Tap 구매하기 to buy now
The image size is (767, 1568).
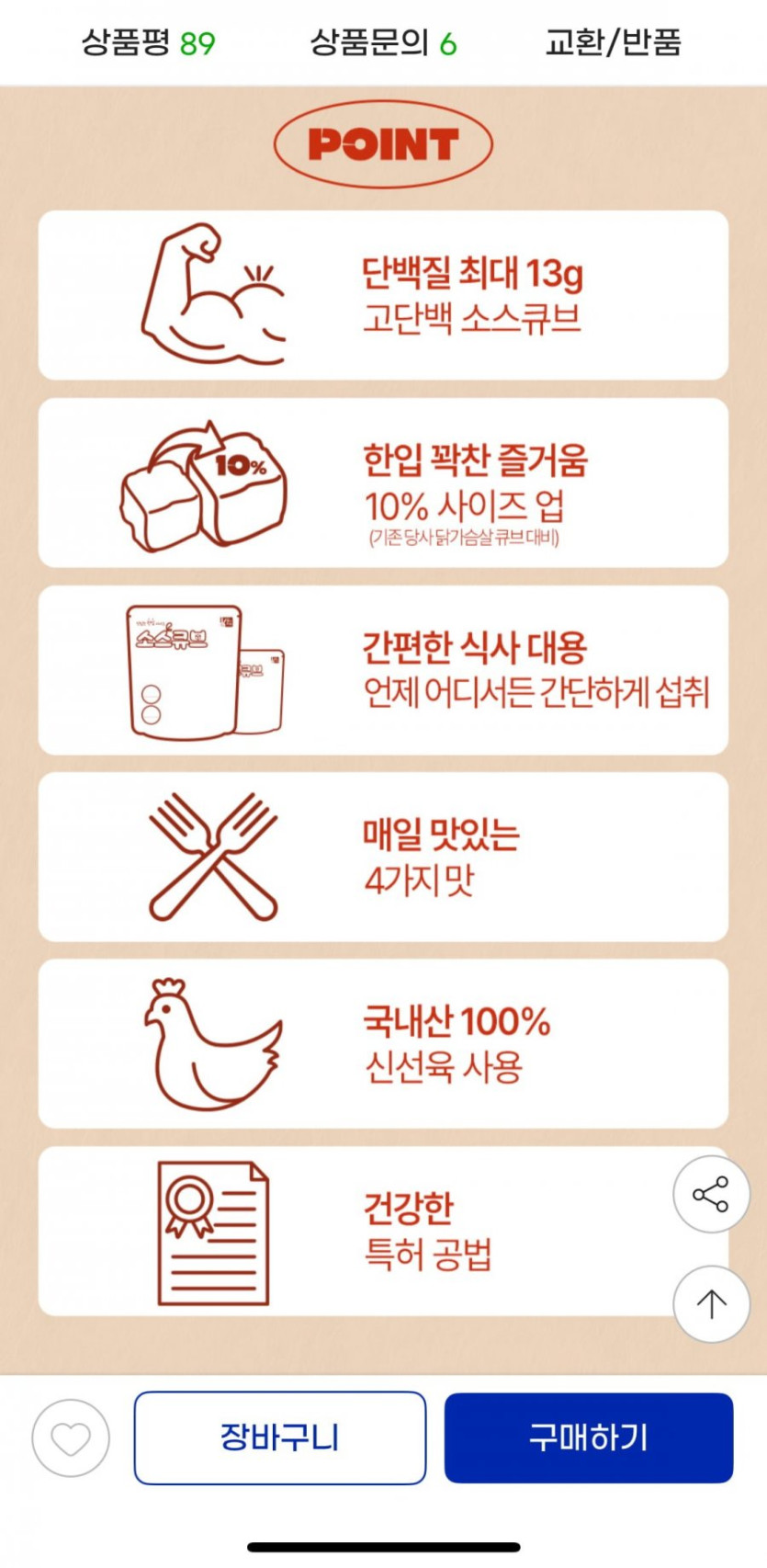[589, 1437]
